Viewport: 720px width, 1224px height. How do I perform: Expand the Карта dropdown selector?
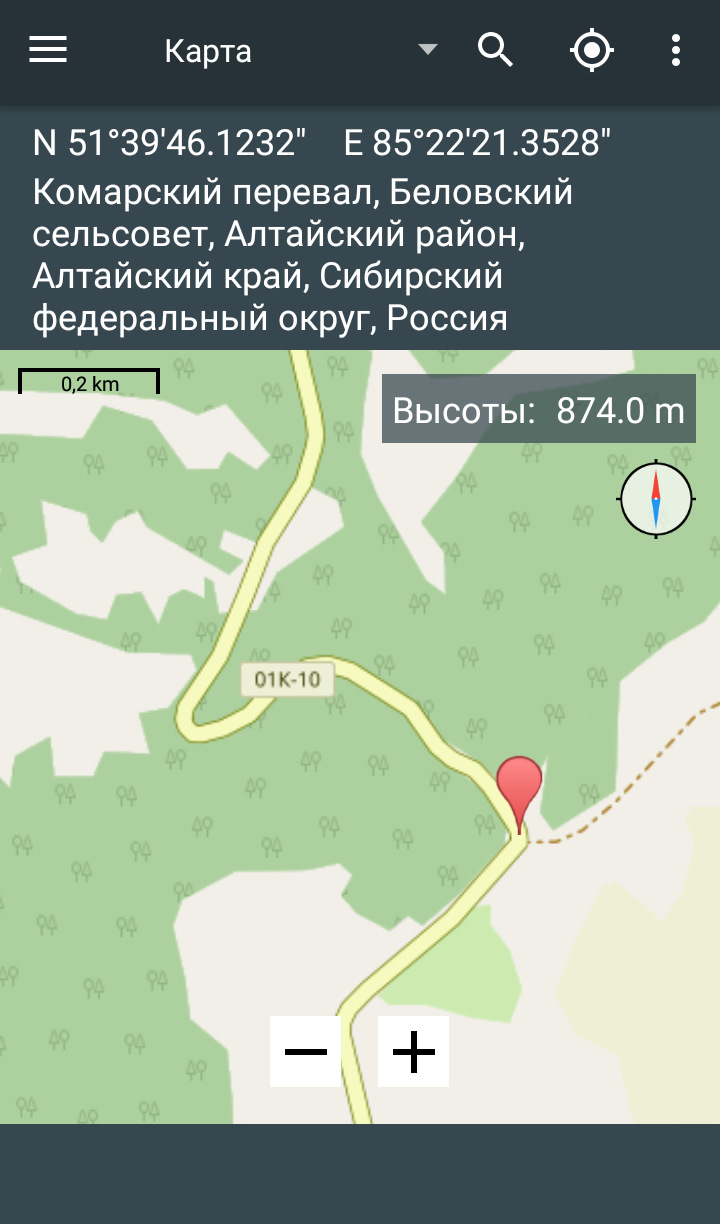(x=427, y=50)
